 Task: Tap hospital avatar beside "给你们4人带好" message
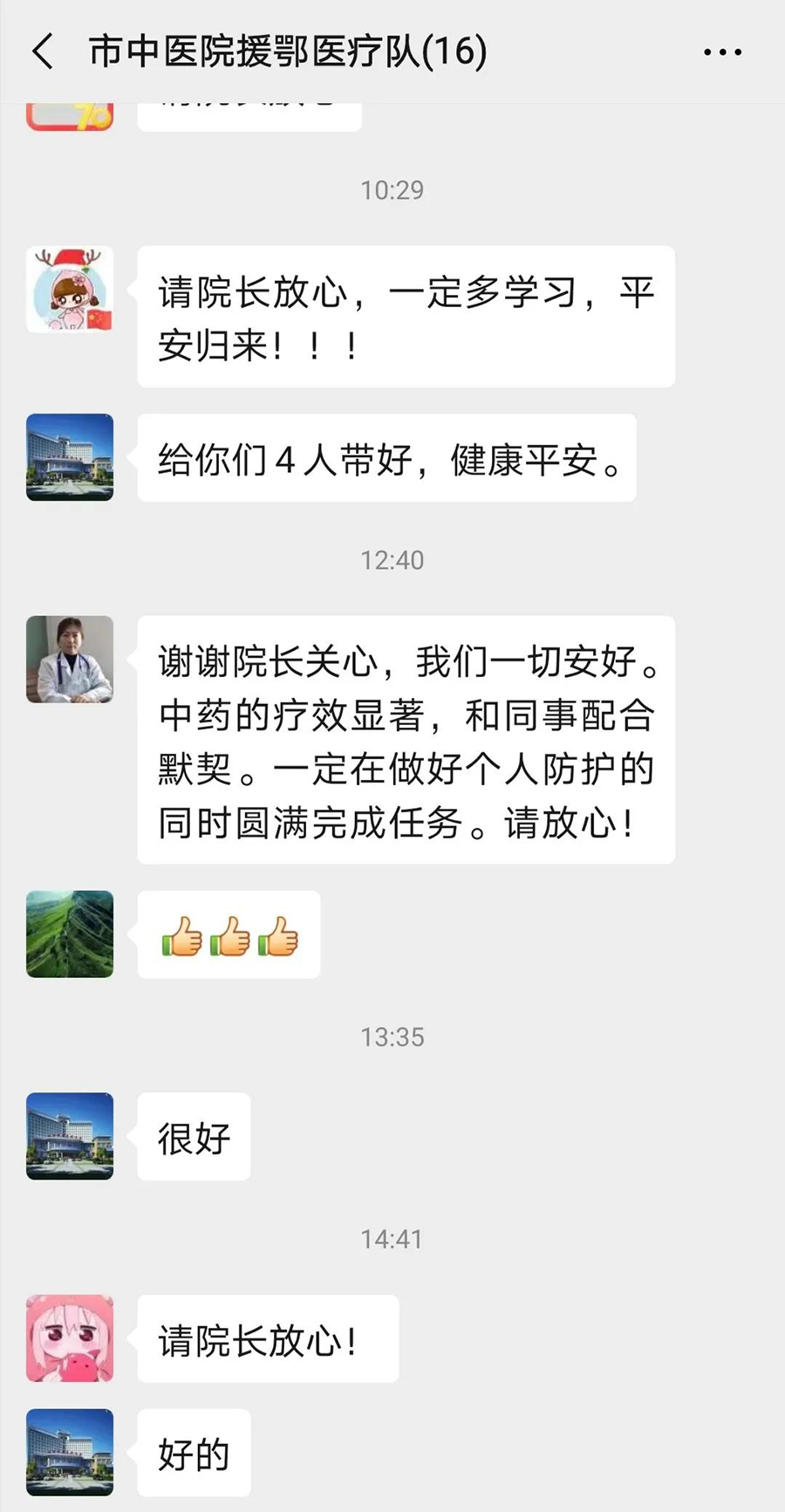click(x=70, y=457)
